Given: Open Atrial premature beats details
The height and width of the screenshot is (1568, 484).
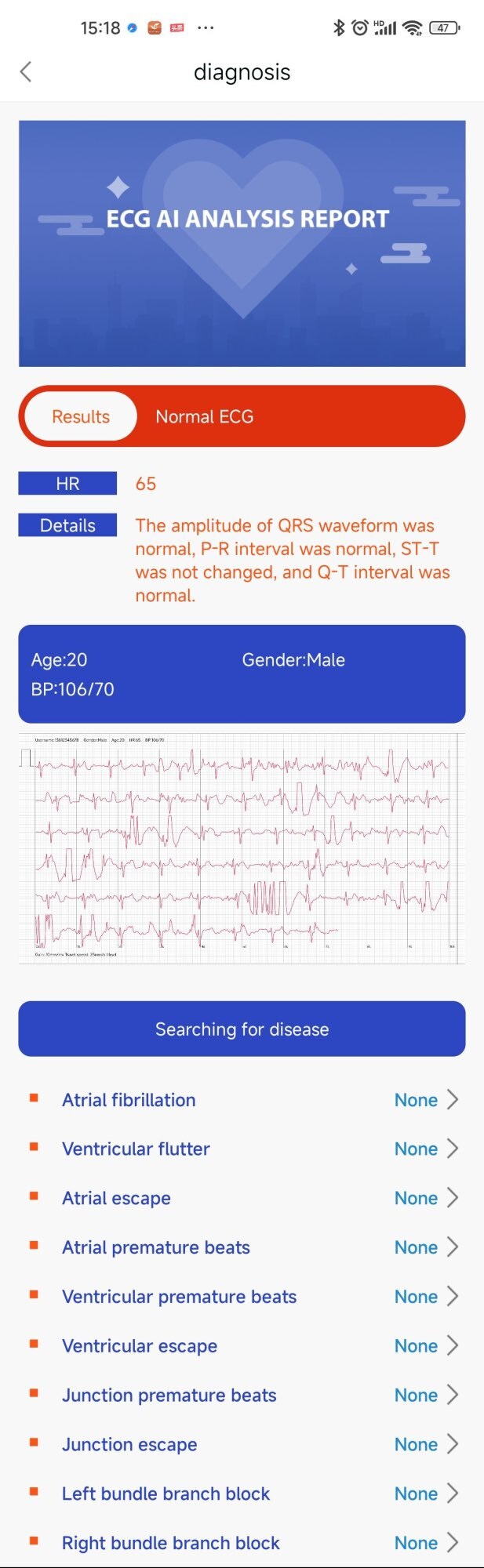Looking at the screenshot, I should [x=242, y=1247].
